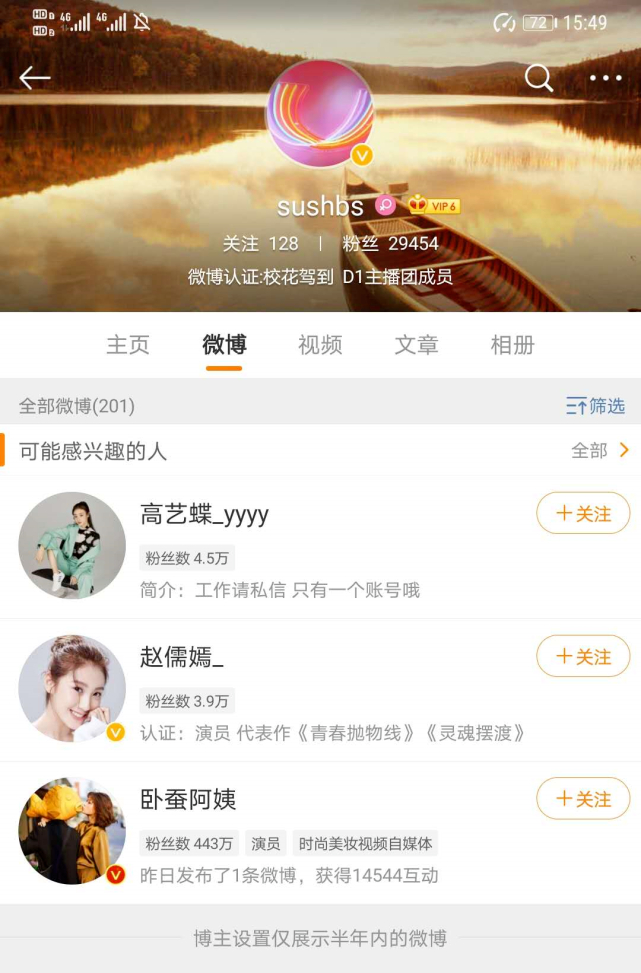
Task: Tap the VIP 6 membership badge
Action: tap(434, 206)
